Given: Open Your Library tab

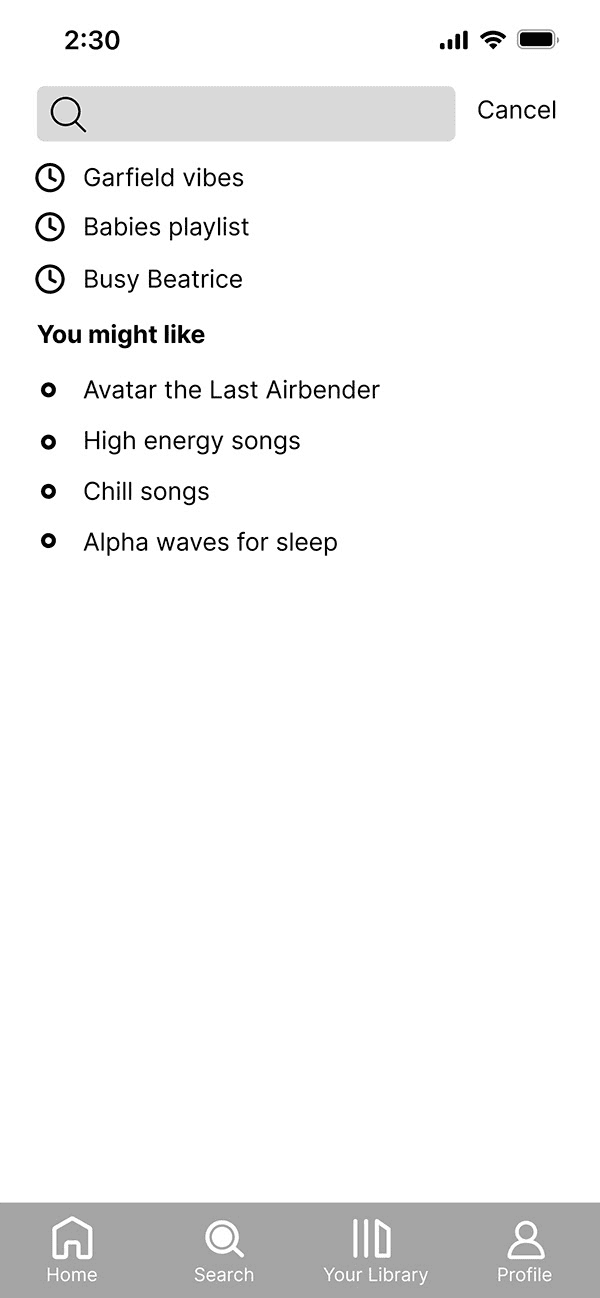Looking at the screenshot, I should 375,1250.
